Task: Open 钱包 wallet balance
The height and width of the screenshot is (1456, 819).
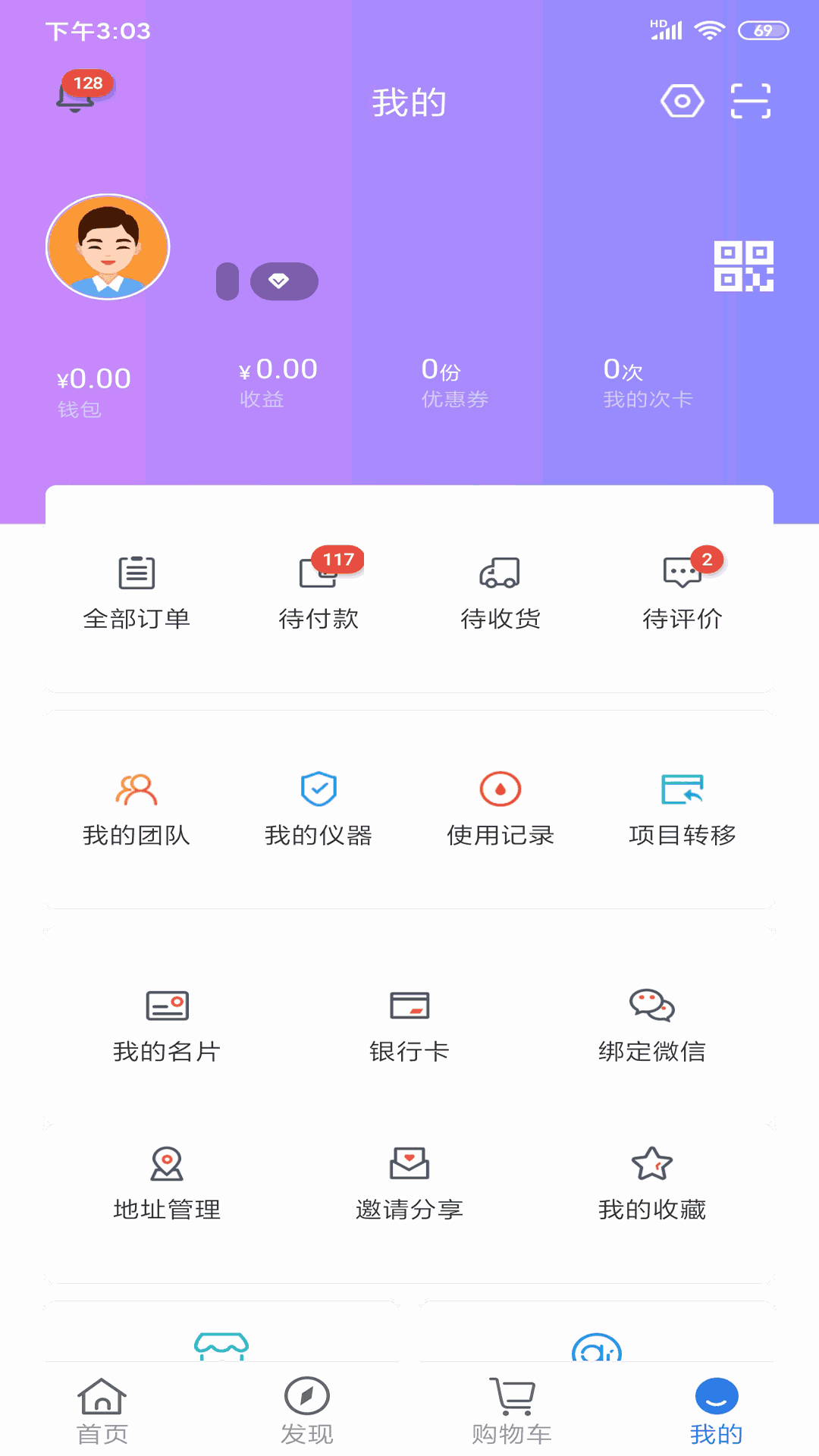Action: (x=93, y=391)
